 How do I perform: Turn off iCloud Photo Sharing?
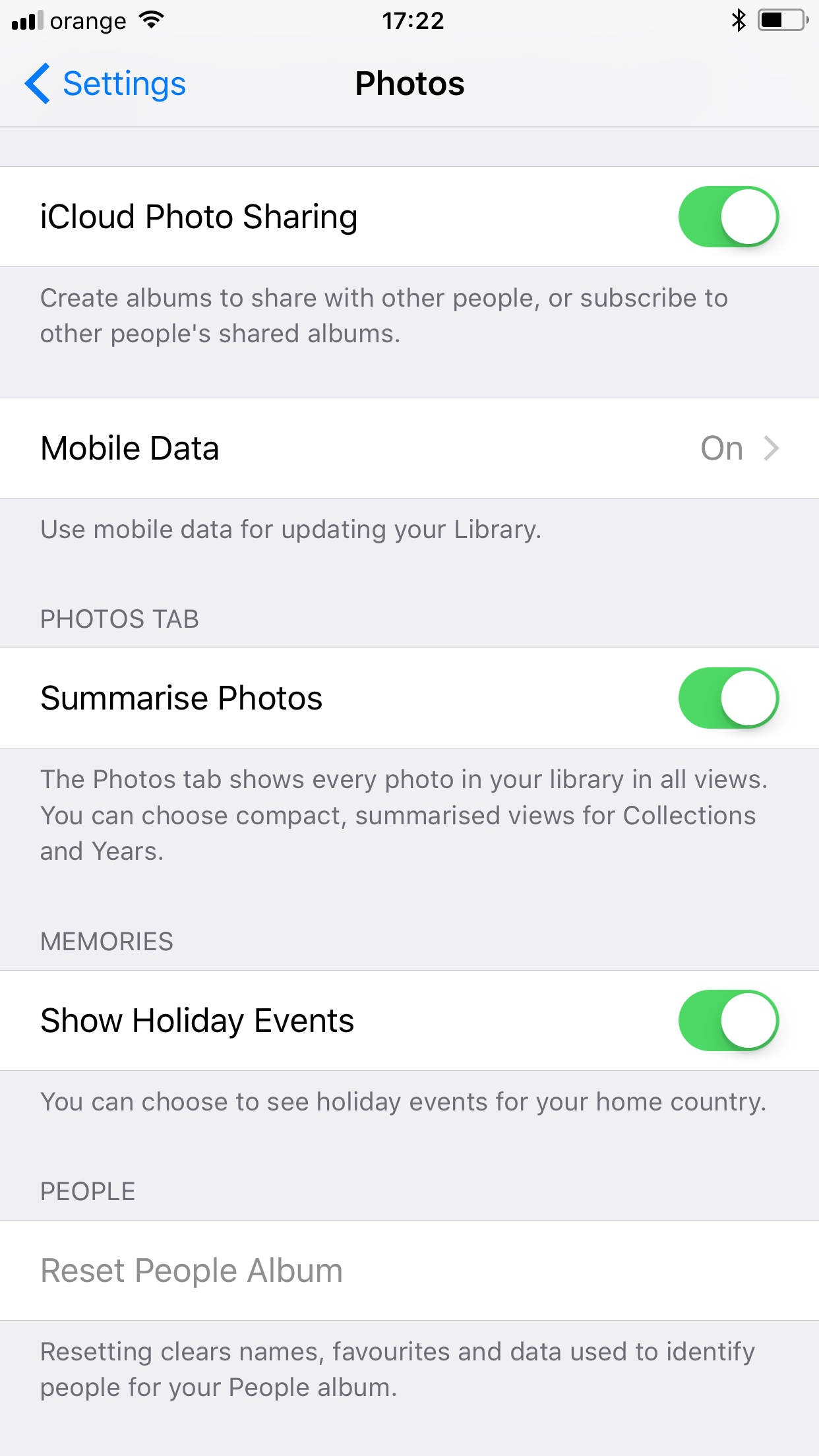click(729, 217)
